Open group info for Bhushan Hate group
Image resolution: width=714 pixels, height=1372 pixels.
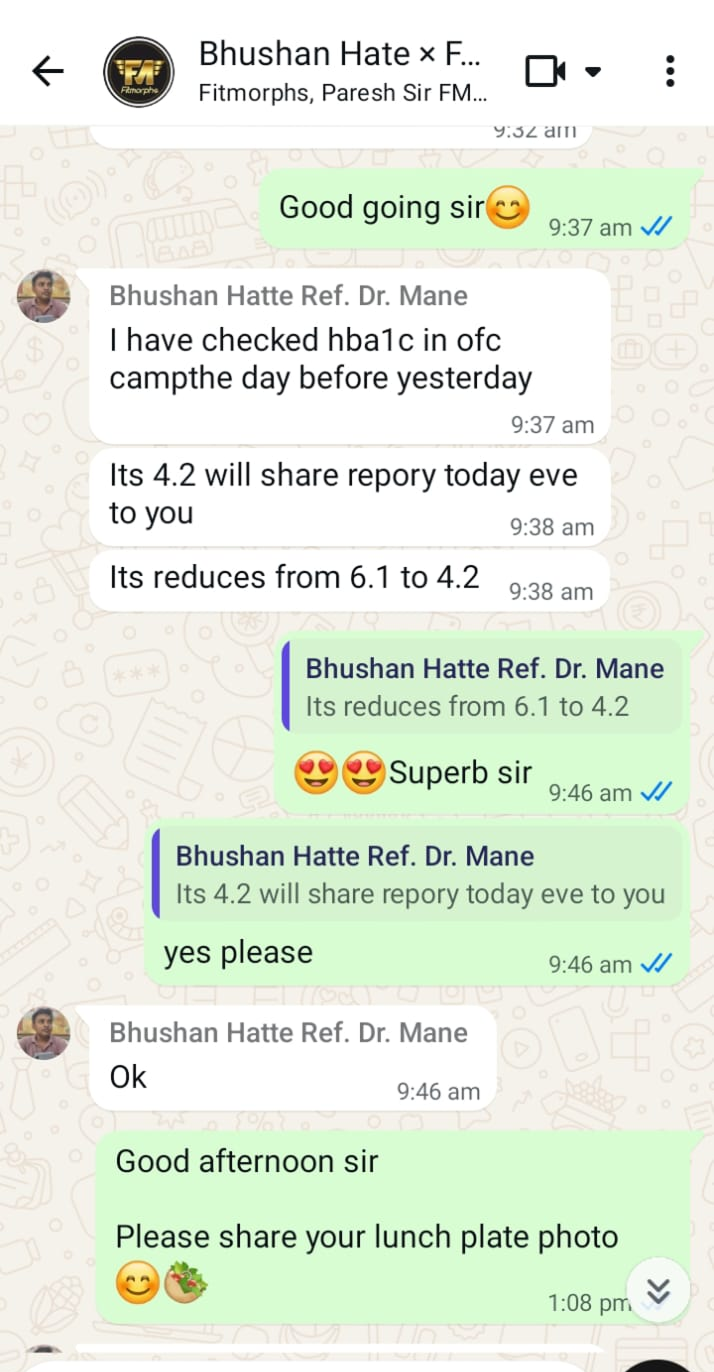pos(342,70)
